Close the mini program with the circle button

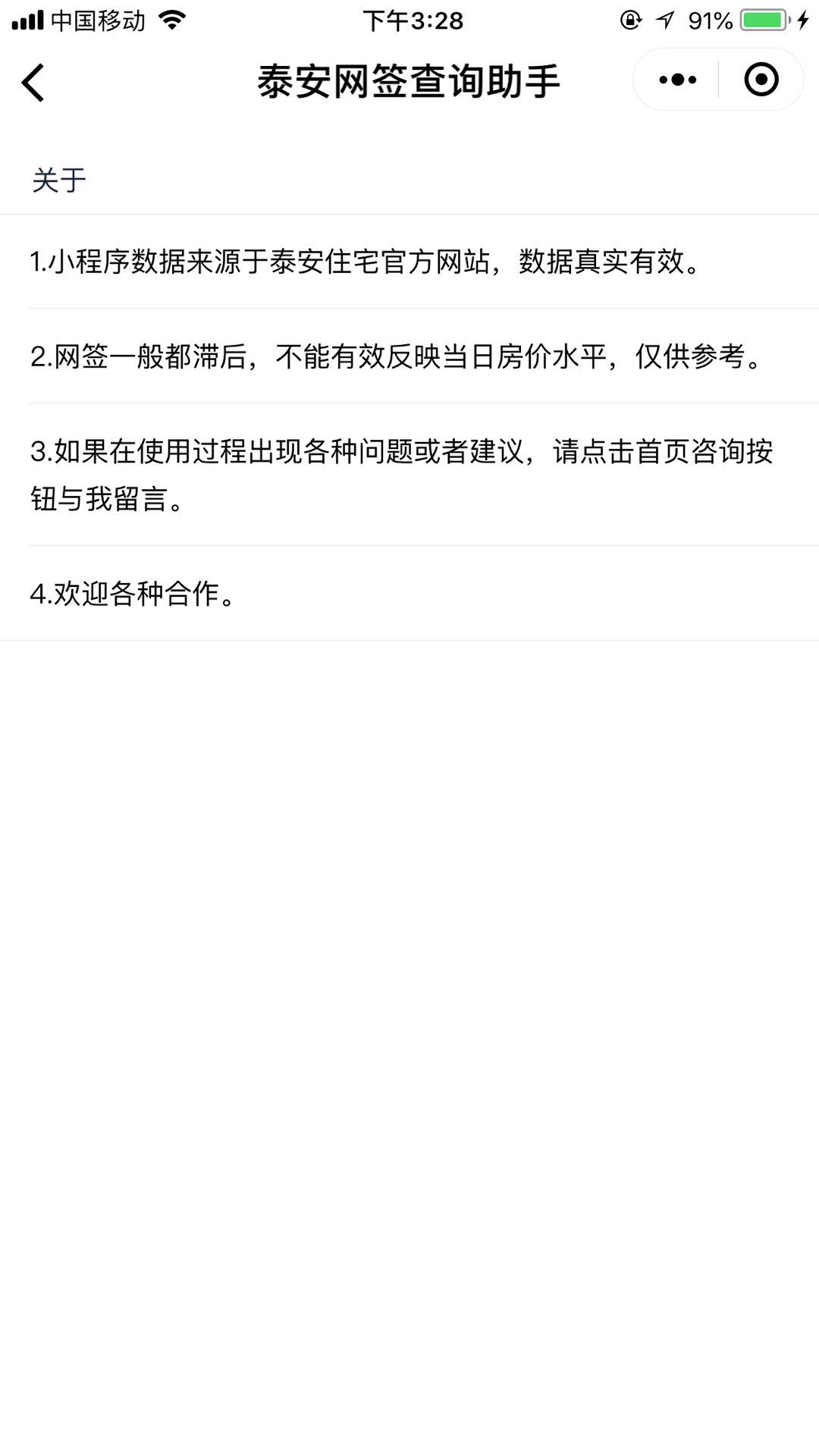point(761,80)
